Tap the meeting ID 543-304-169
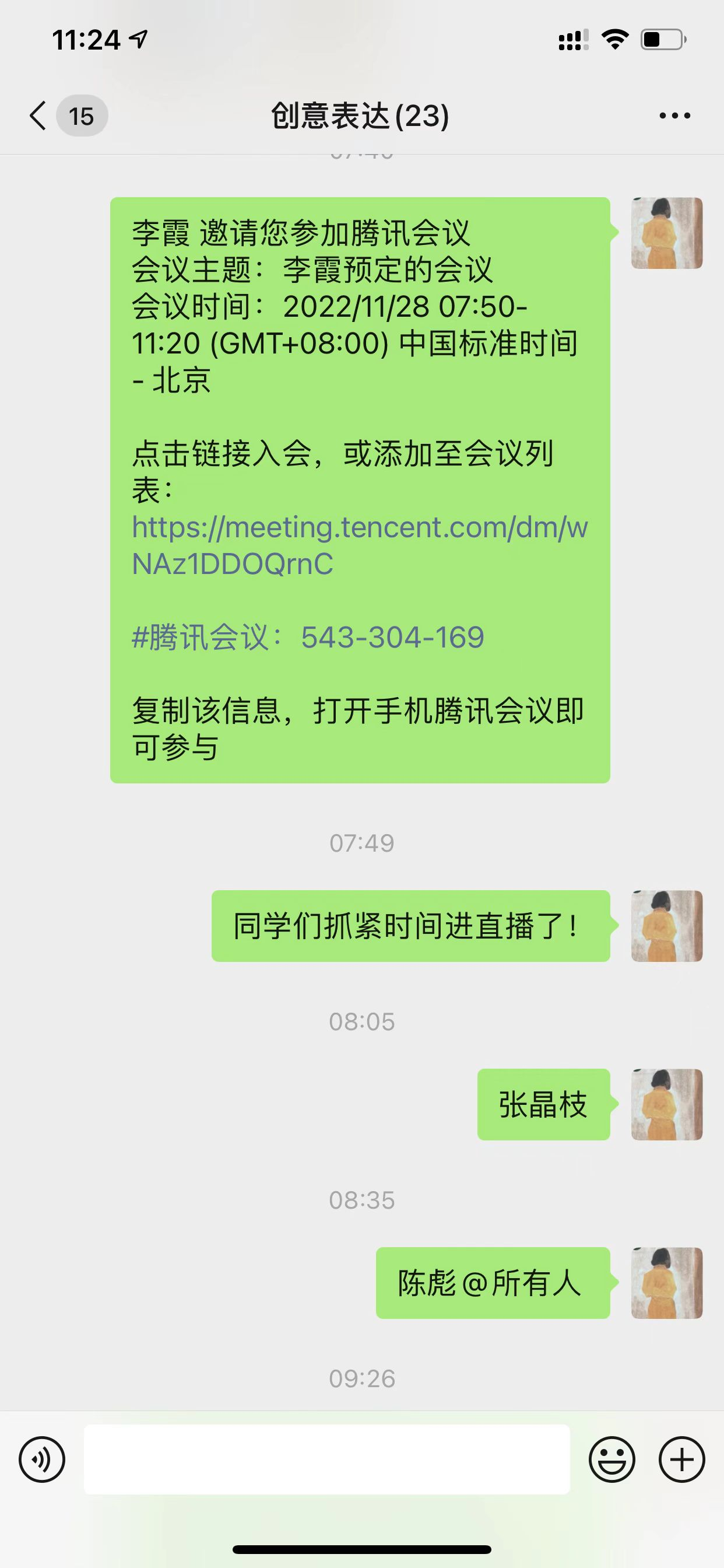The height and width of the screenshot is (1568, 724). click(392, 638)
